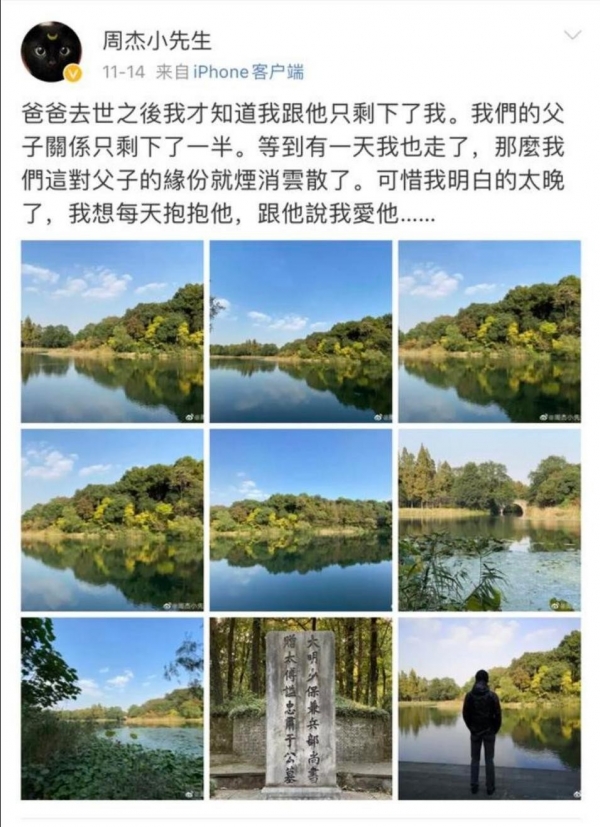View the stone tombstone photo
The width and height of the screenshot is (600, 827).
(300, 708)
